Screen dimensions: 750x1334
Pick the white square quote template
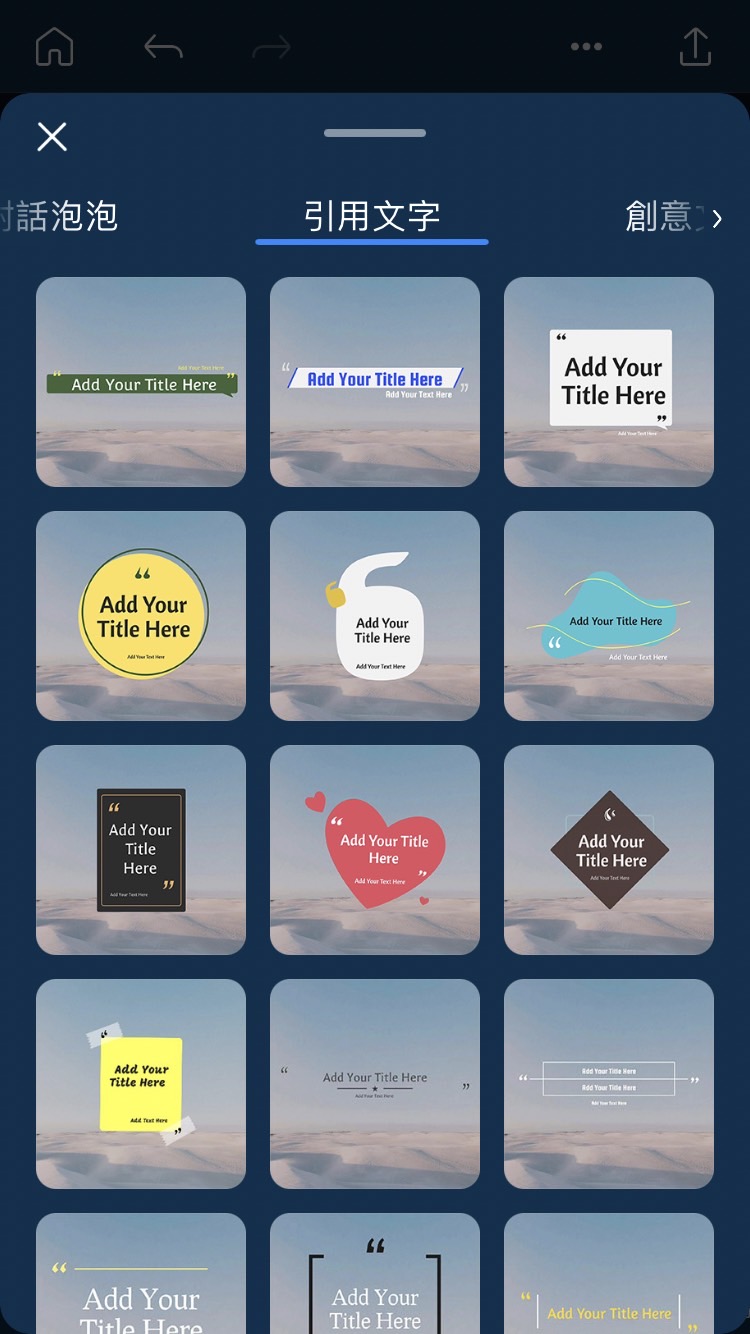609,382
